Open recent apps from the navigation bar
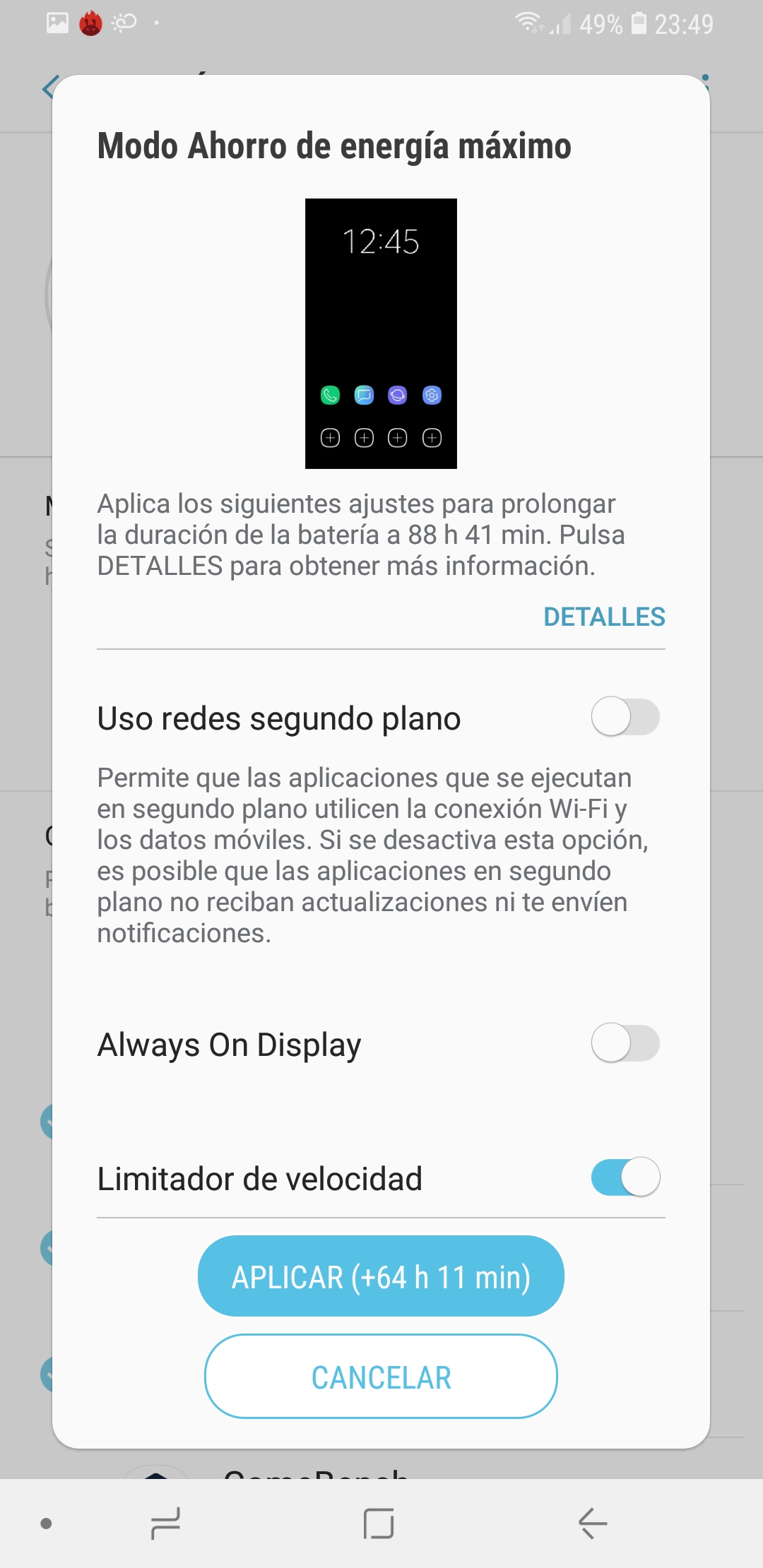Image resolution: width=763 pixels, height=1568 pixels. (x=166, y=1523)
